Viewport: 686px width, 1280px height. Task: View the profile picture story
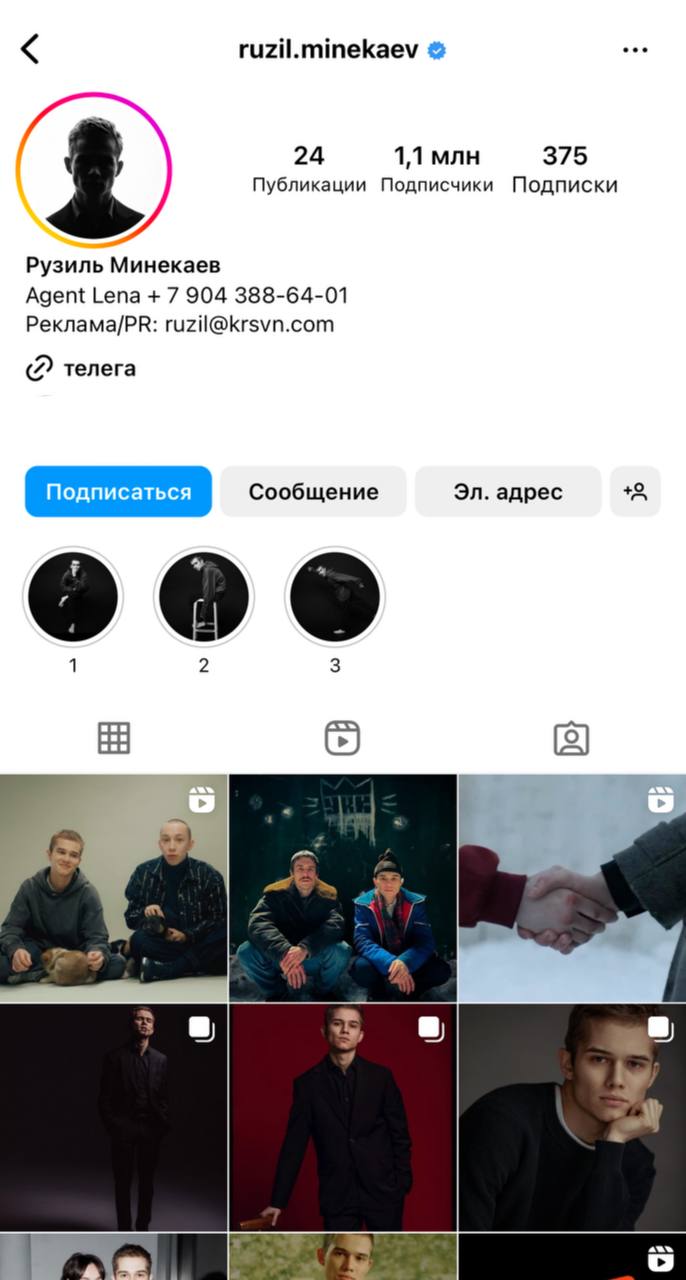coord(94,170)
